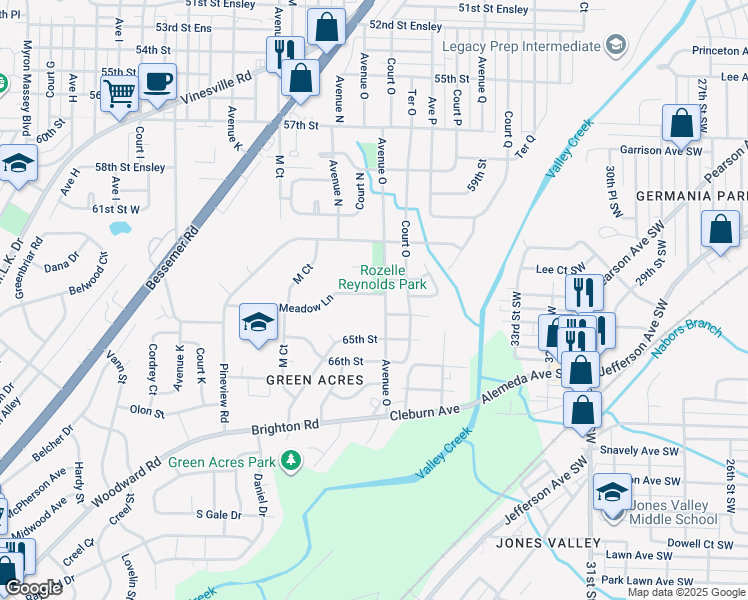The image size is (748, 600).
Task: Select the shopping bag near Garrison Ave SW
Action: coord(681,124)
